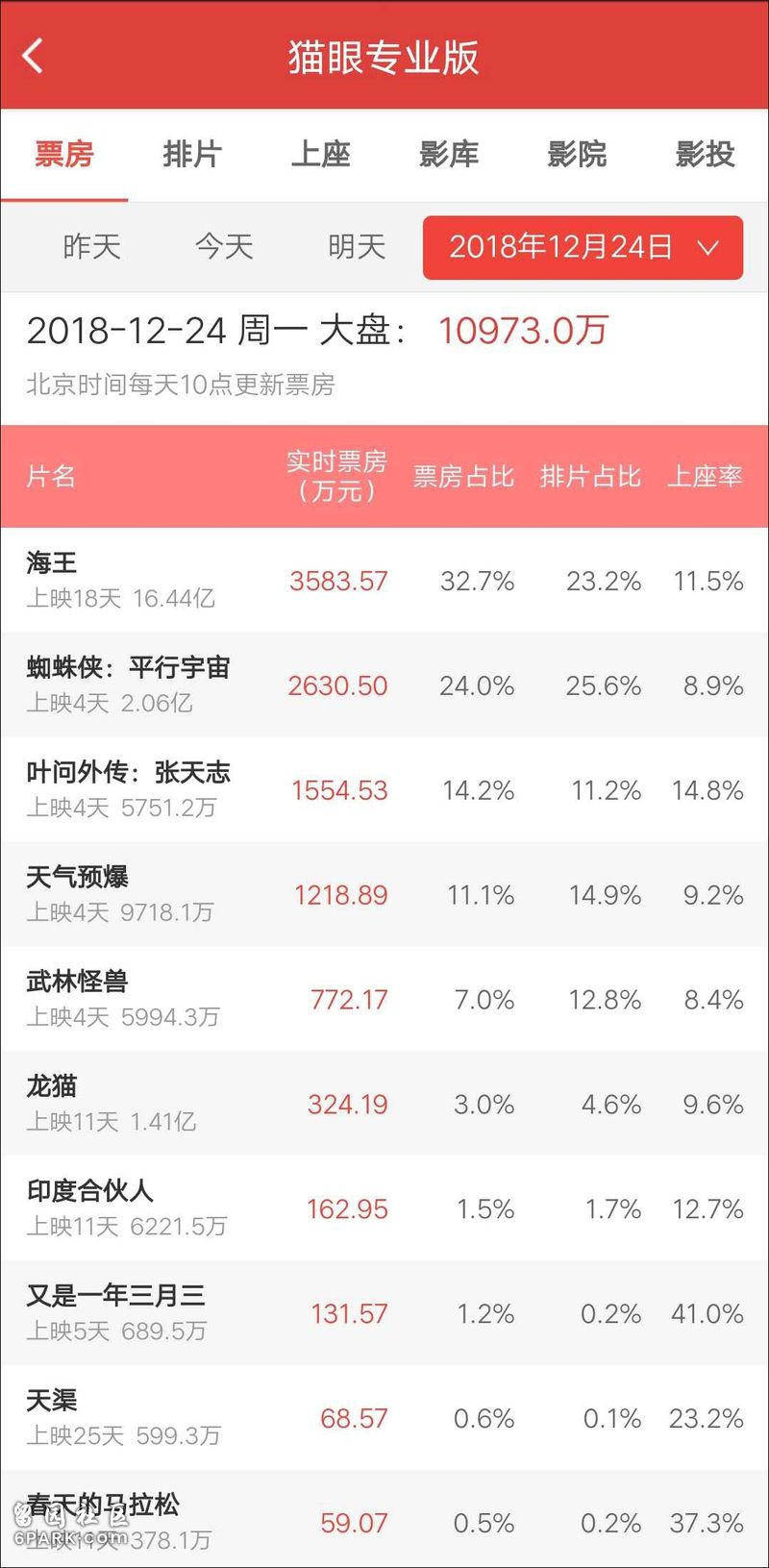Open the 又是一年三月三 row

[x=384, y=1313]
